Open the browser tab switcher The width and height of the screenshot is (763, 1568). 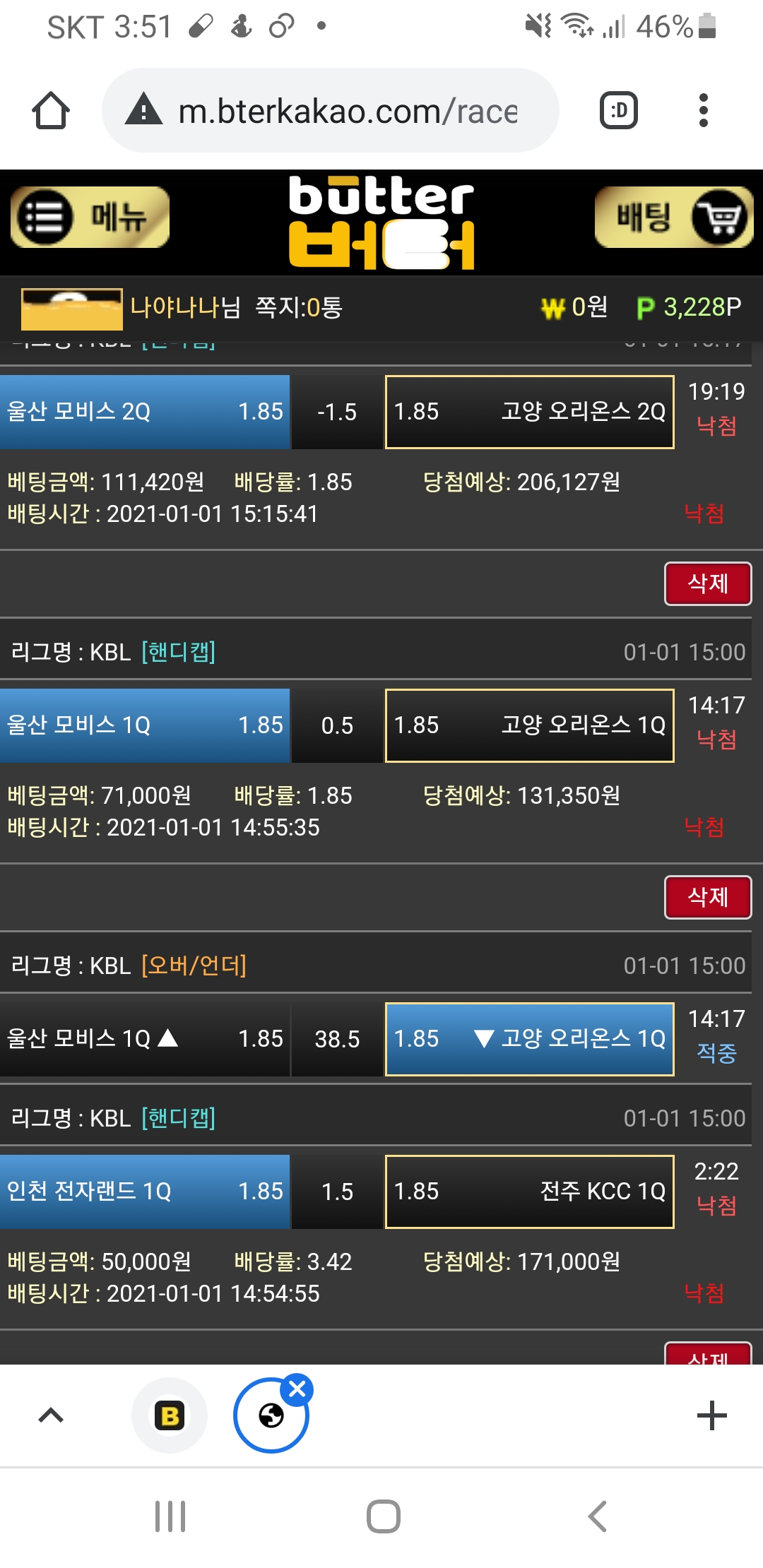coord(619,111)
